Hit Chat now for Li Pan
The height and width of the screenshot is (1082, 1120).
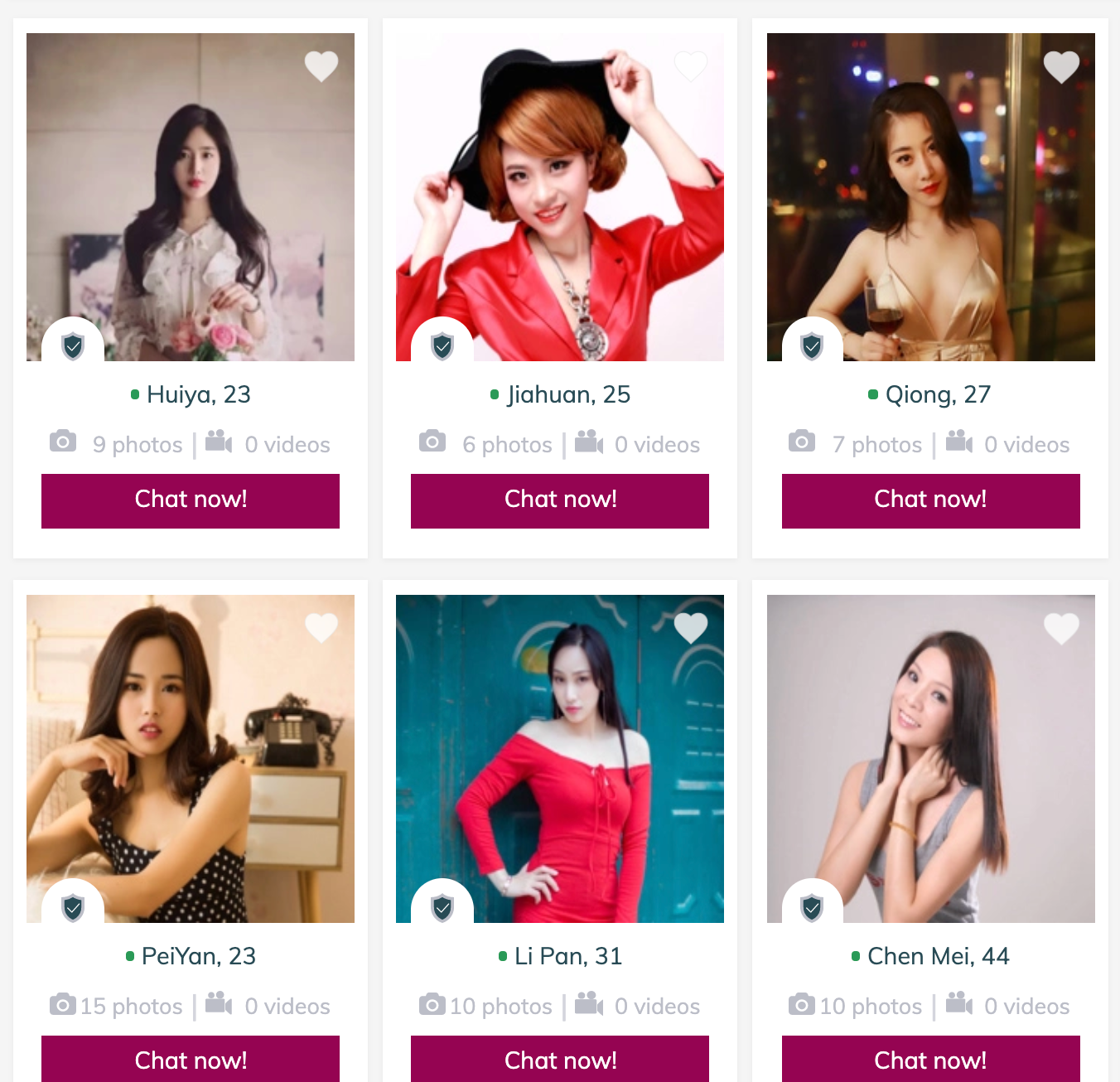[x=560, y=1059]
